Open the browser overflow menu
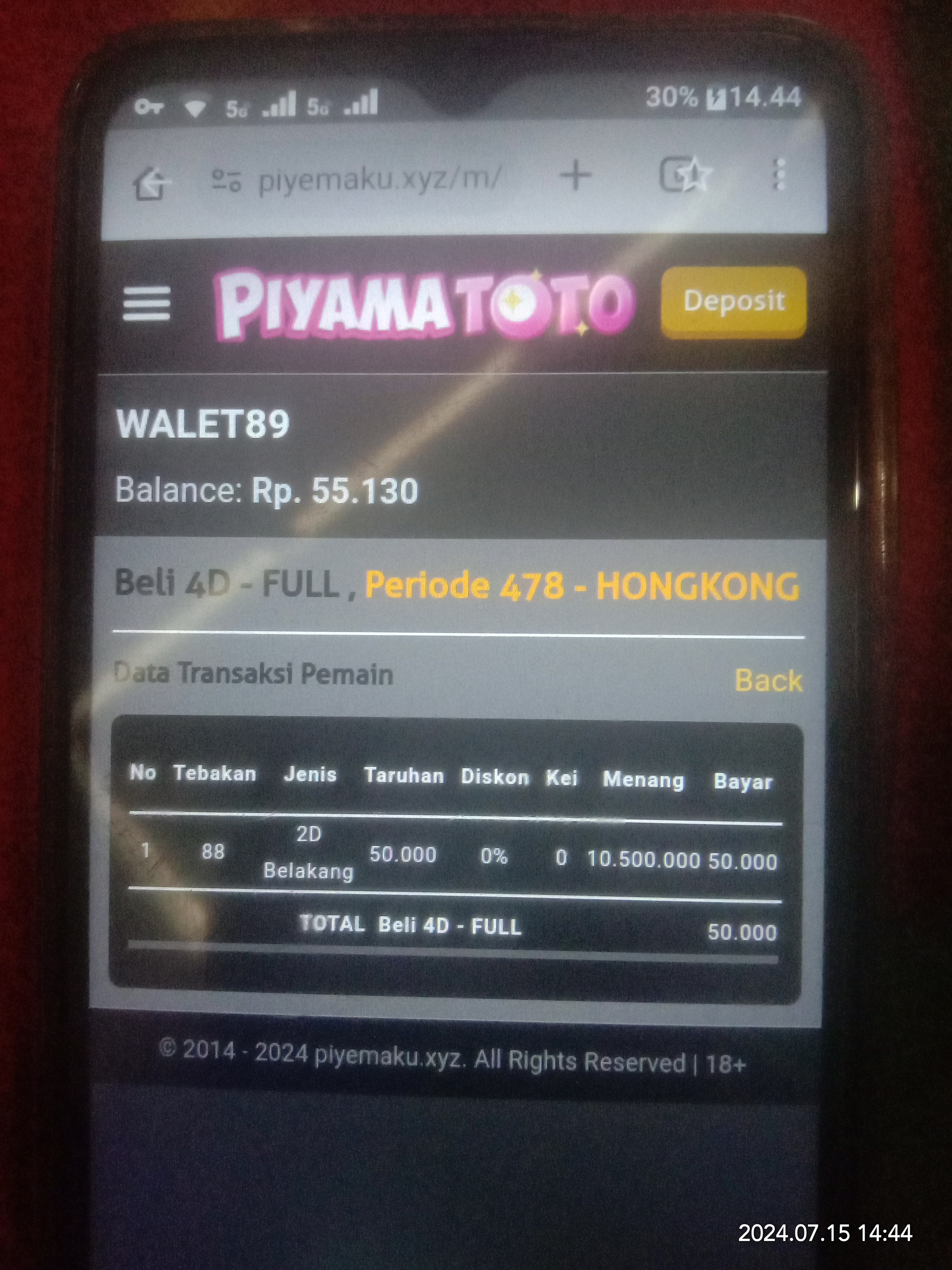Screen dimensions: 952x1270 pyautogui.click(x=779, y=175)
